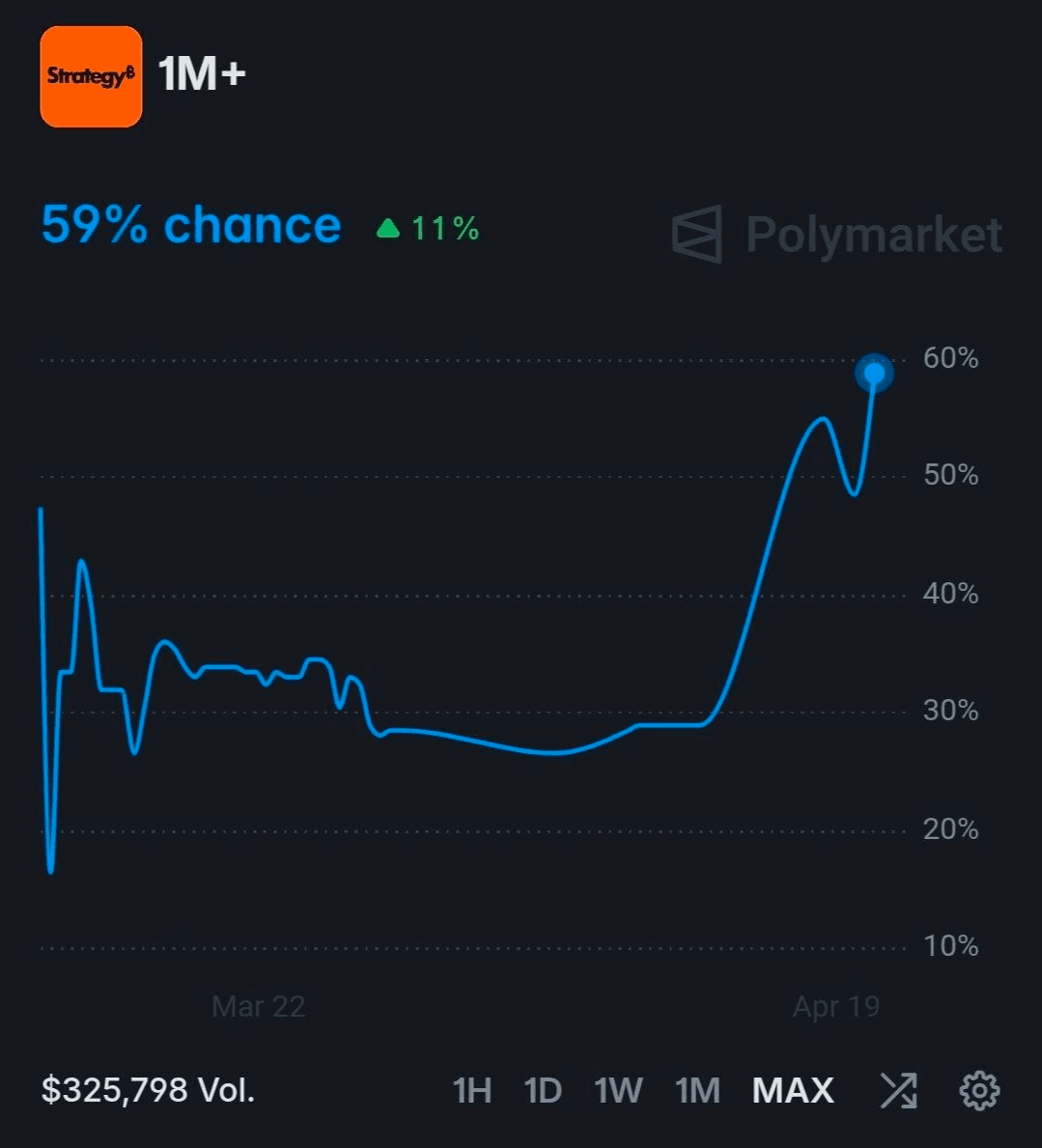Screen dimensions: 1042x1148
Task: Select the 1D time range
Action: 543,1090
